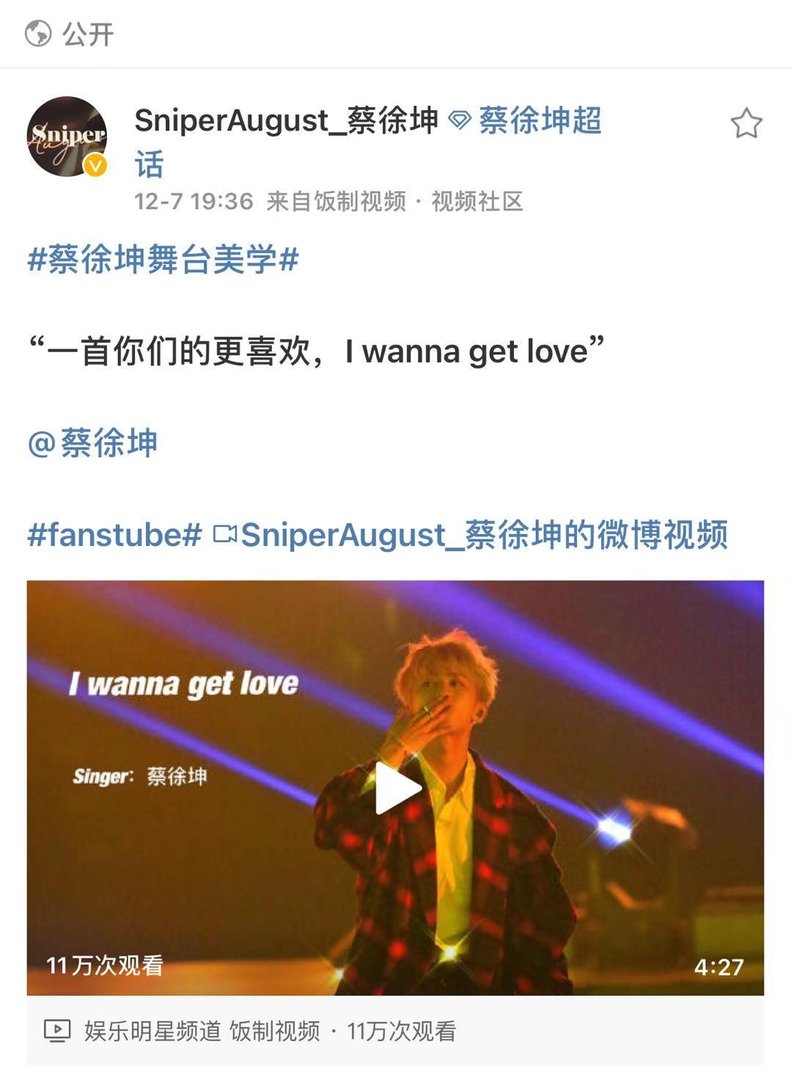The image size is (791, 1080).
Task: Play the I wanna get love video
Action: pos(396,788)
